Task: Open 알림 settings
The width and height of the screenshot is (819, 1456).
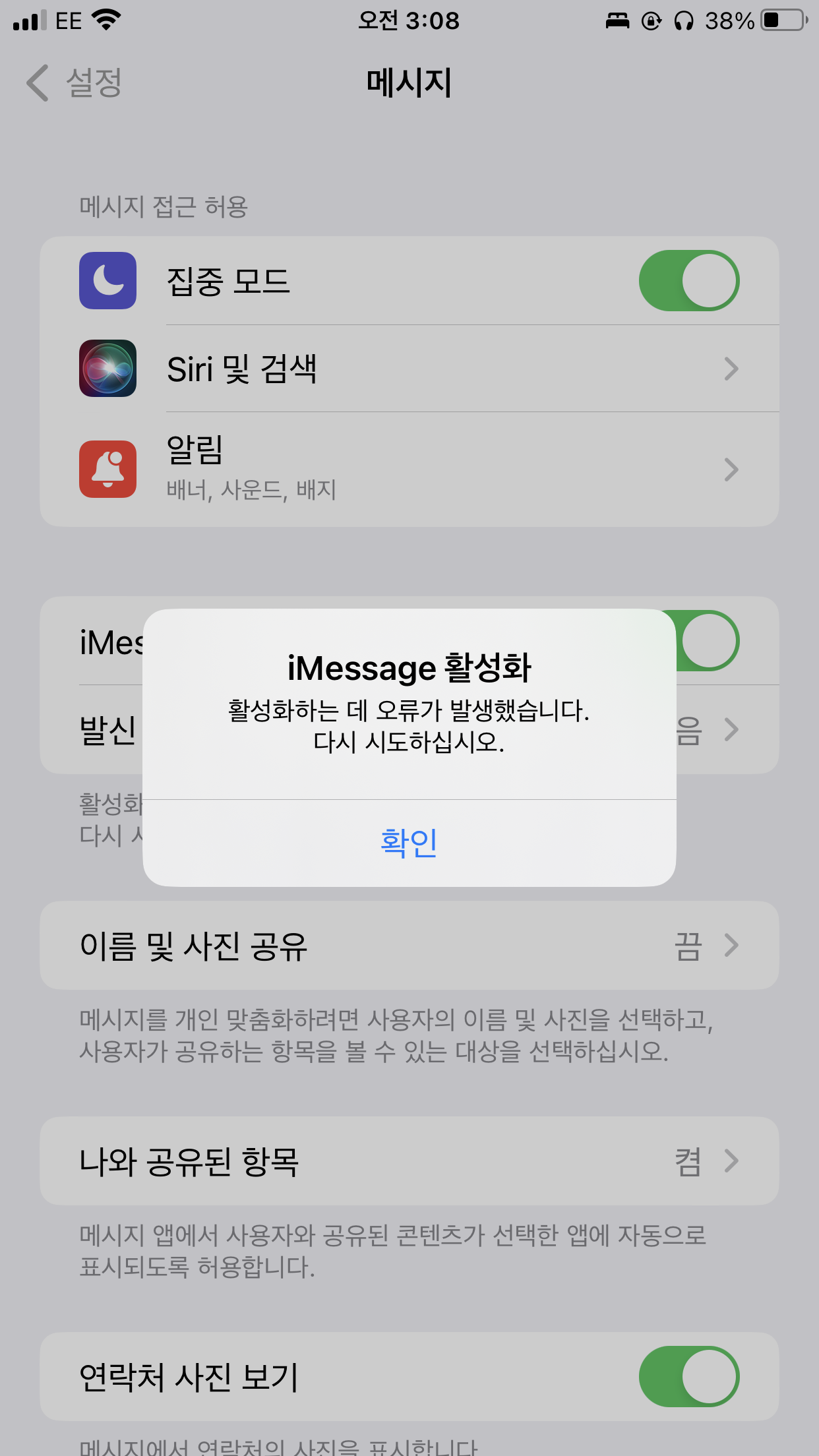Action: tap(409, 470)
